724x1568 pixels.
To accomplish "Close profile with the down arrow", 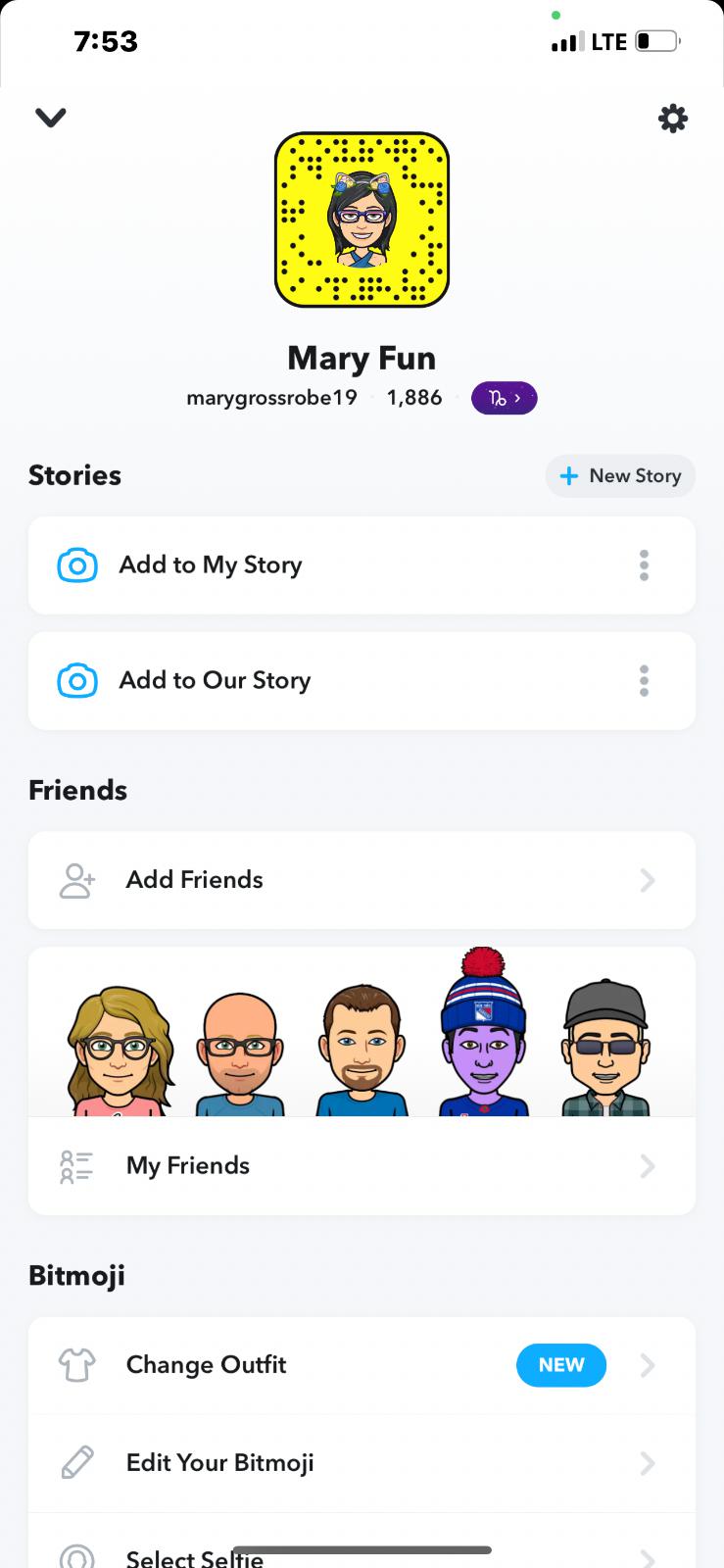I will tap(51, 118).
